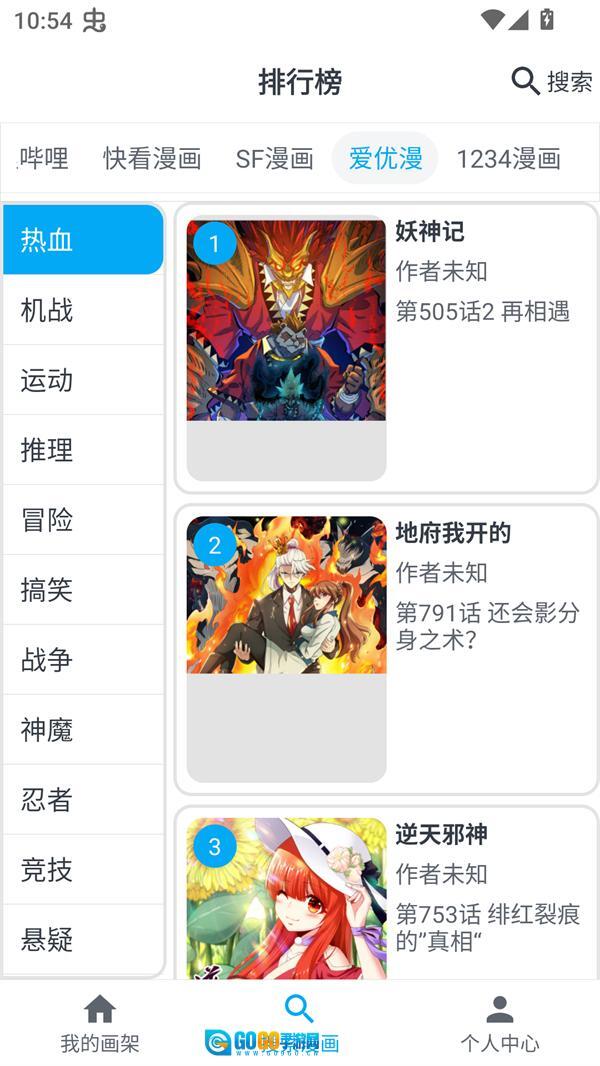Open the 个人中心 tab

coord(499,1024)
